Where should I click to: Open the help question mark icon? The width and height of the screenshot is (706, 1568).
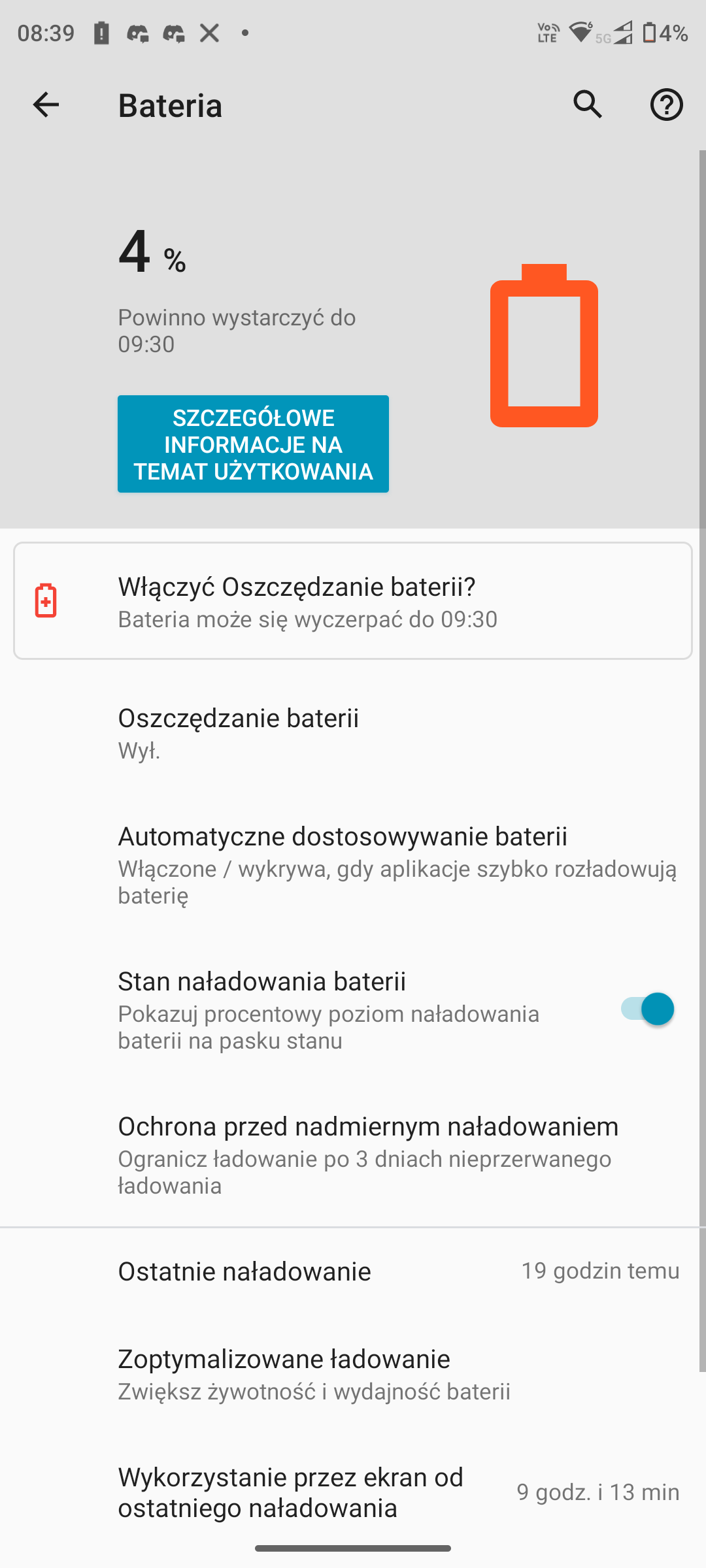[x=666, y=105]
